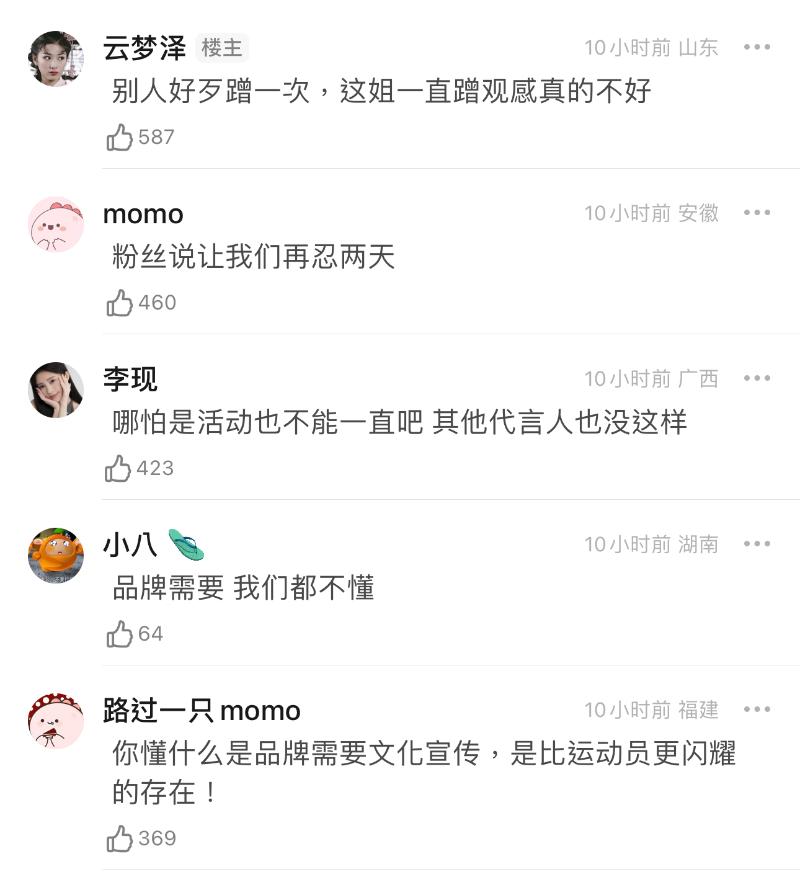Open the overflow menu on 小八's comment
The width and height of the screenshot is (800, 880).
click(x=757, y=544)
